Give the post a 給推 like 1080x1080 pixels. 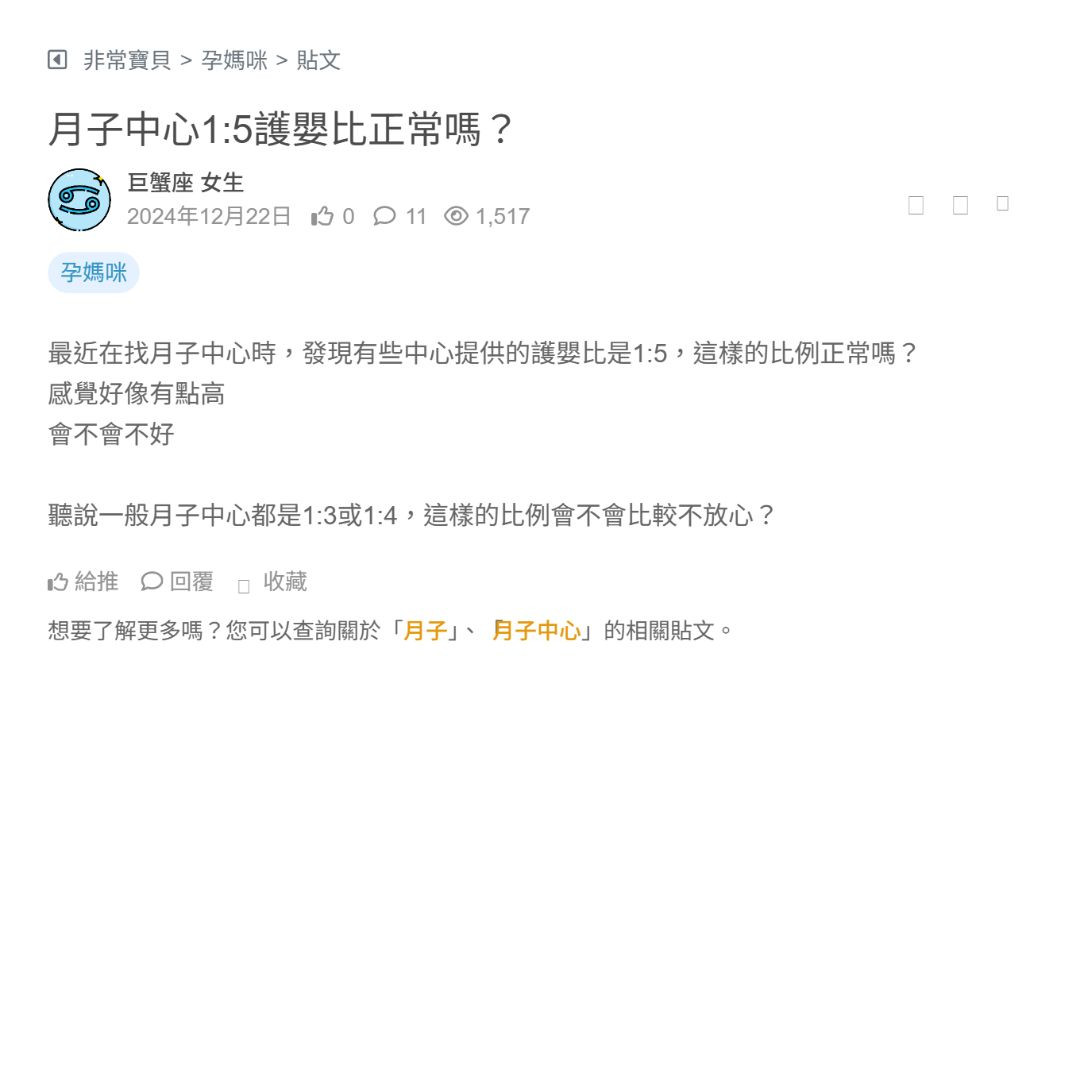(x=83, y=581)
